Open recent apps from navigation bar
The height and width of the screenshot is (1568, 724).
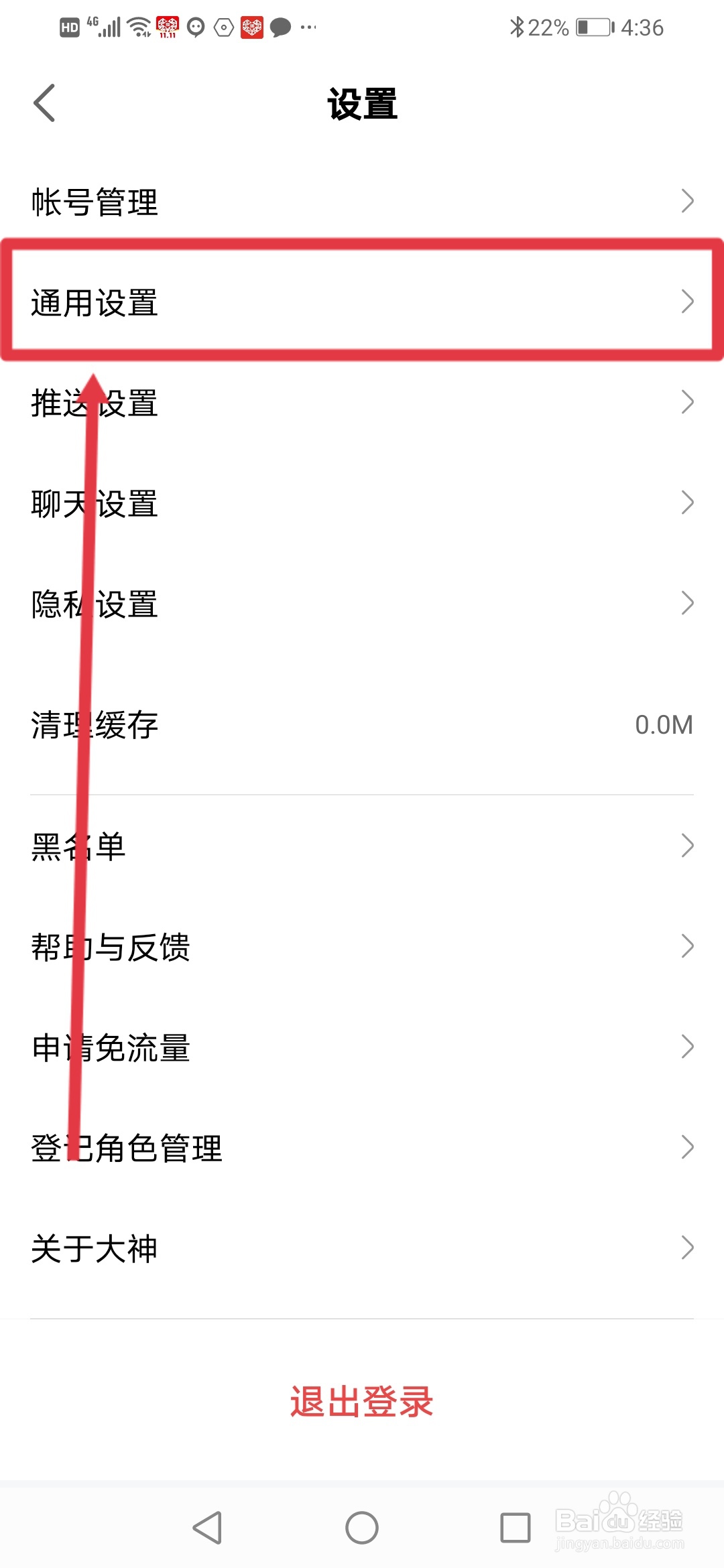click(x=516, y=1528)
